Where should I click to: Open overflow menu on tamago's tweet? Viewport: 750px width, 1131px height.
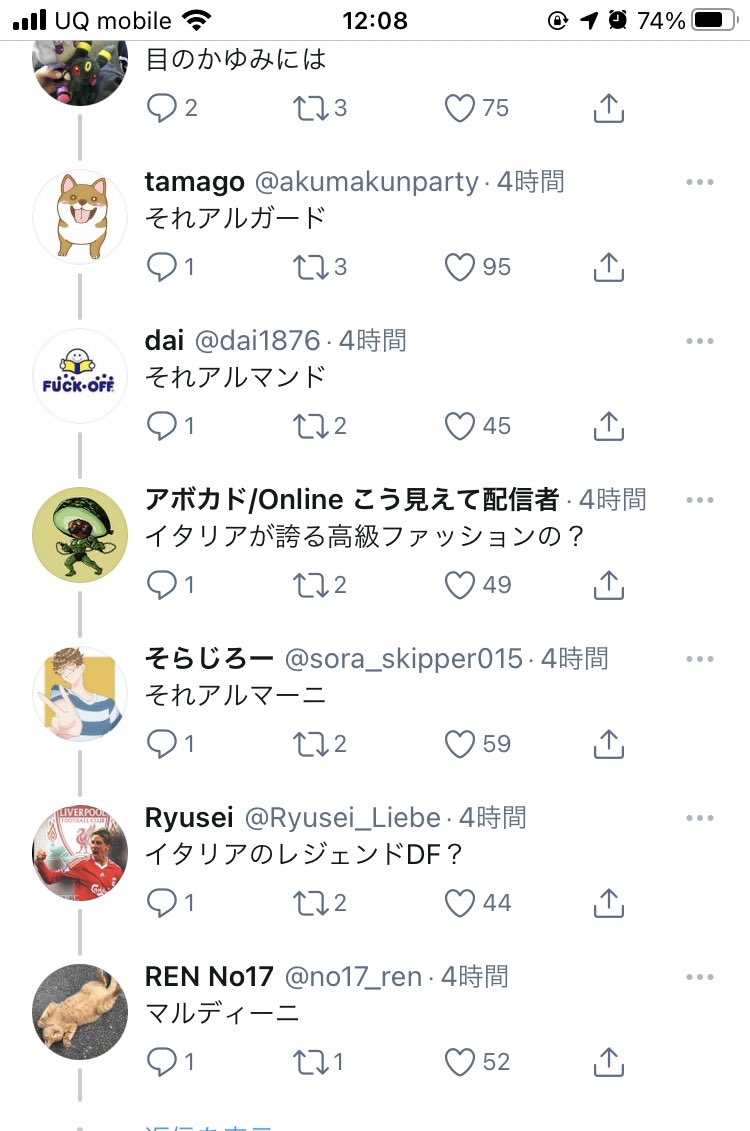pyautogui.click(x=700, y=182)
